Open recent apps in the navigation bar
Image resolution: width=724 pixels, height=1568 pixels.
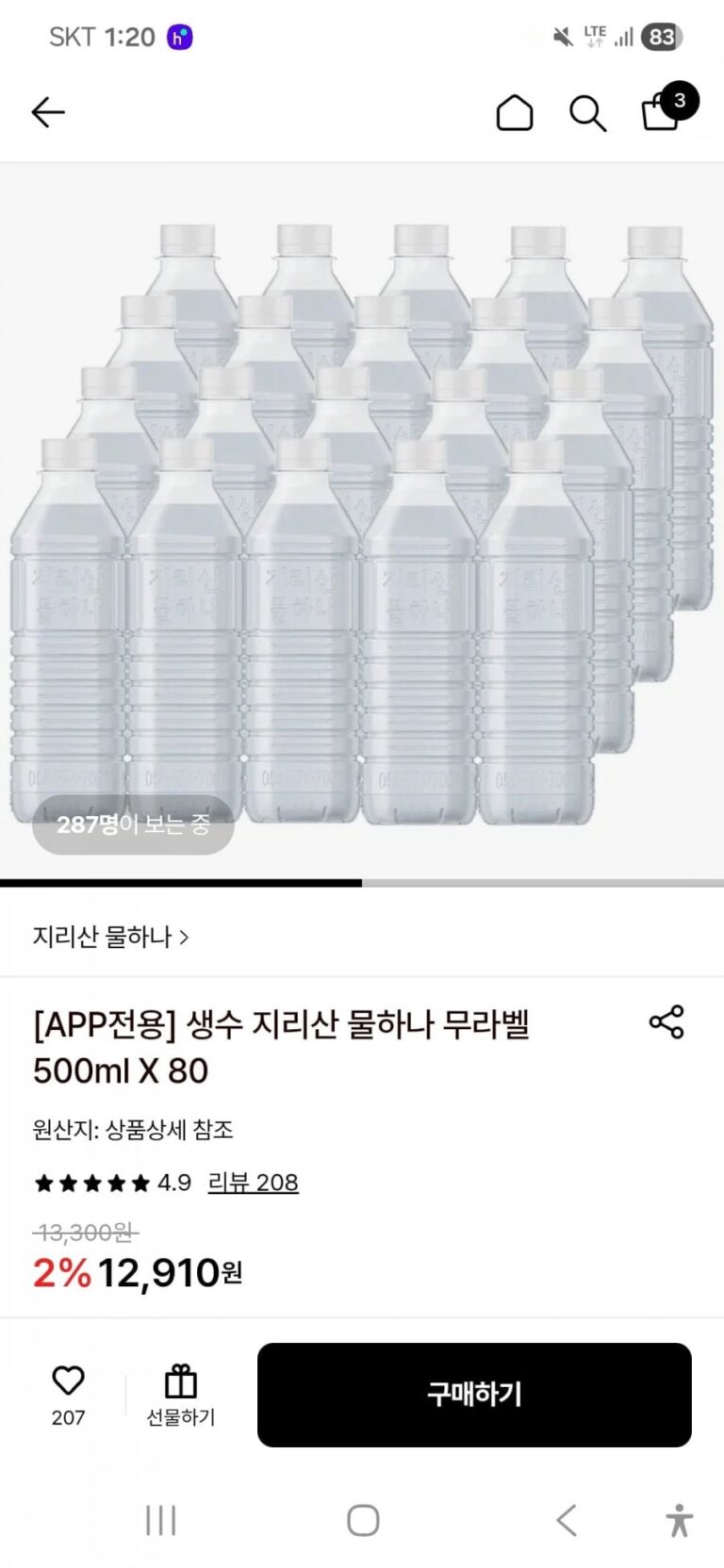tap(161, 1520)
